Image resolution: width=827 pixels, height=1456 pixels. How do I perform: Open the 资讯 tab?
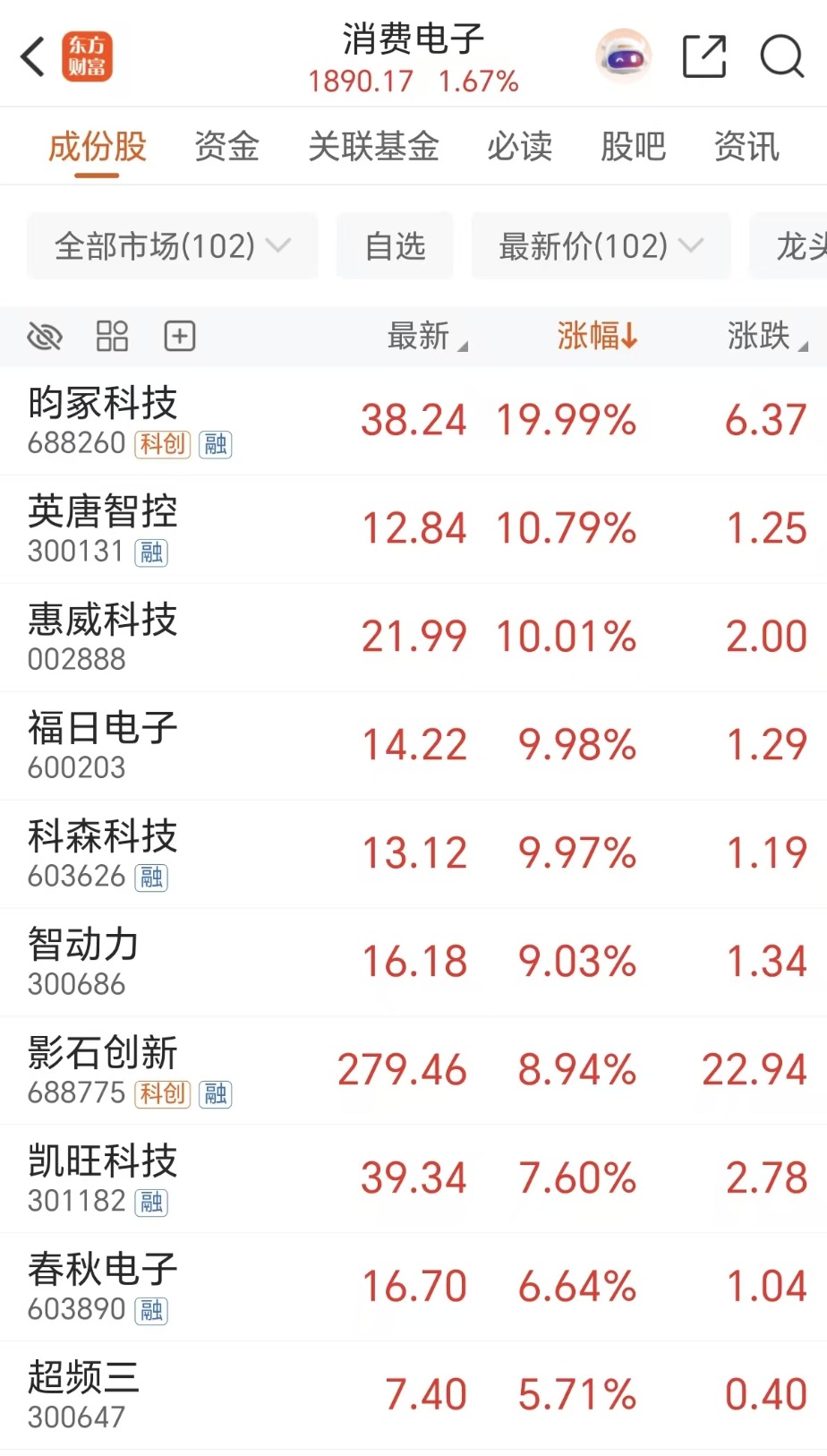[x=746, y=147]
